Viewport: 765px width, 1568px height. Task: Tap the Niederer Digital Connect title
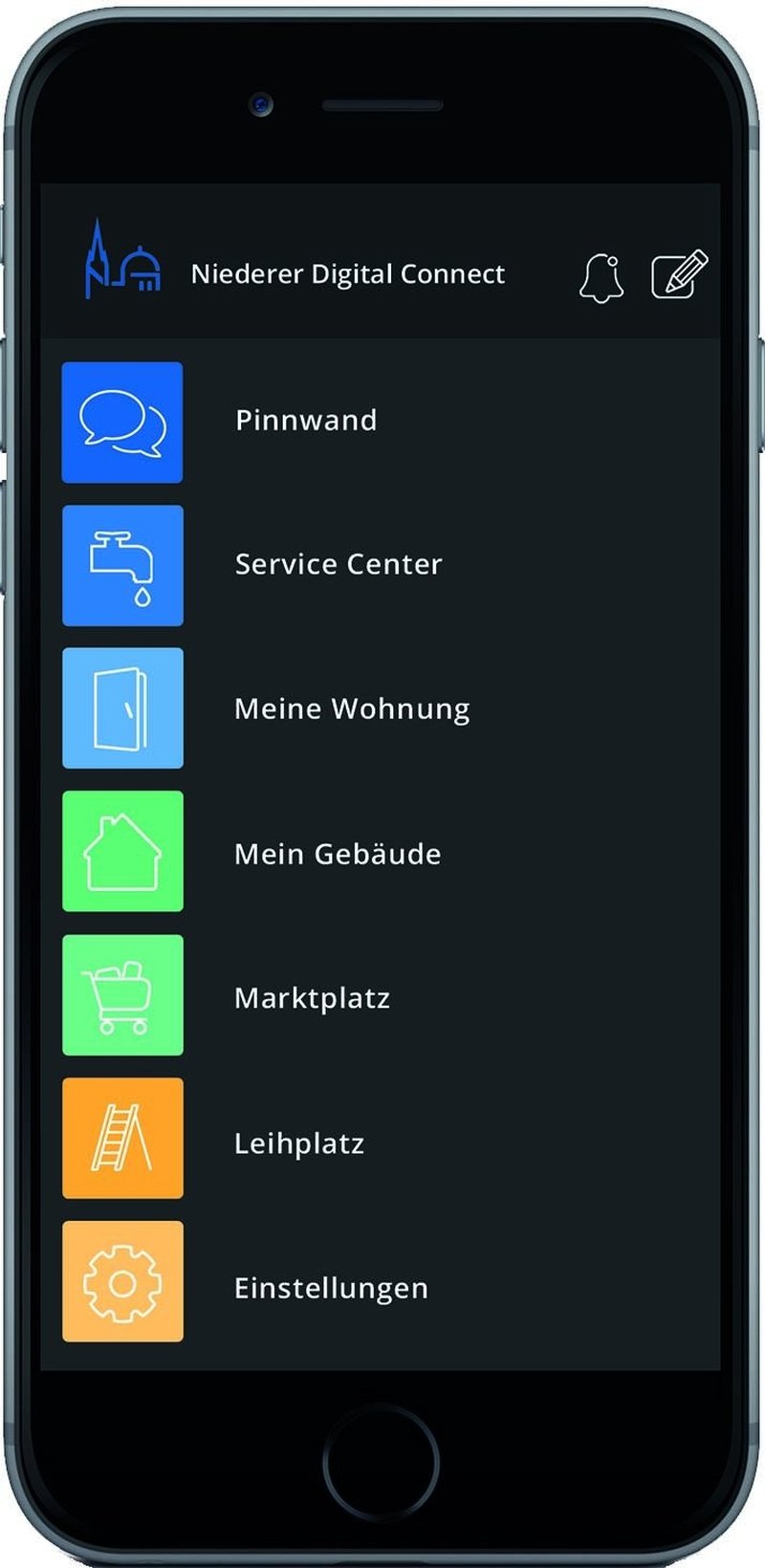350,273
